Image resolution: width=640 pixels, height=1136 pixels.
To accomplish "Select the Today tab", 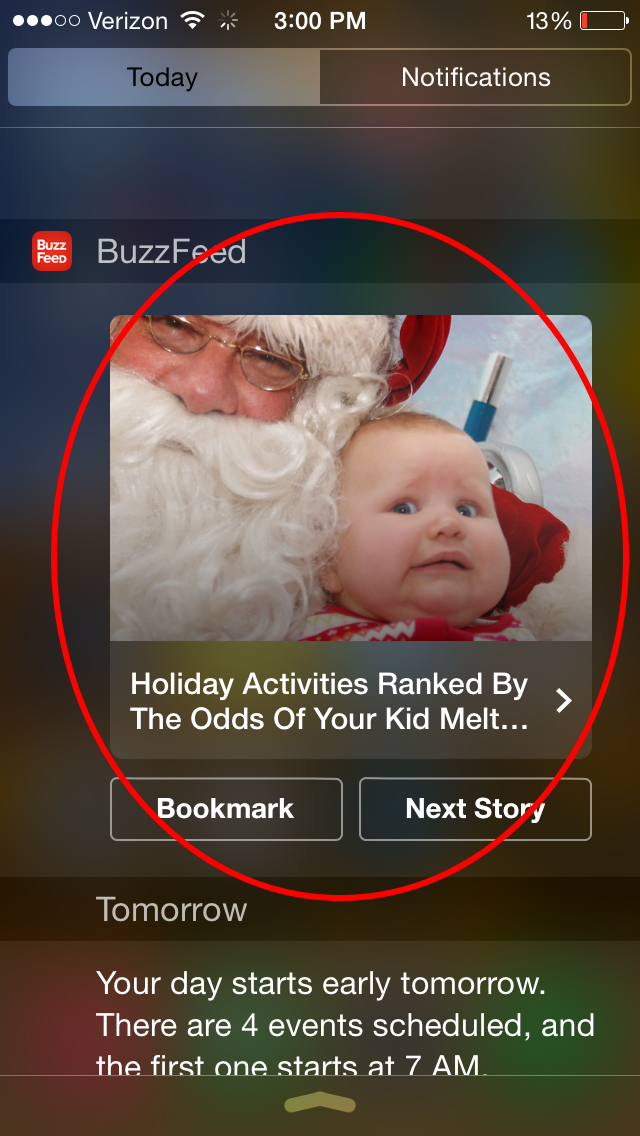I will [x=164, y=77].
